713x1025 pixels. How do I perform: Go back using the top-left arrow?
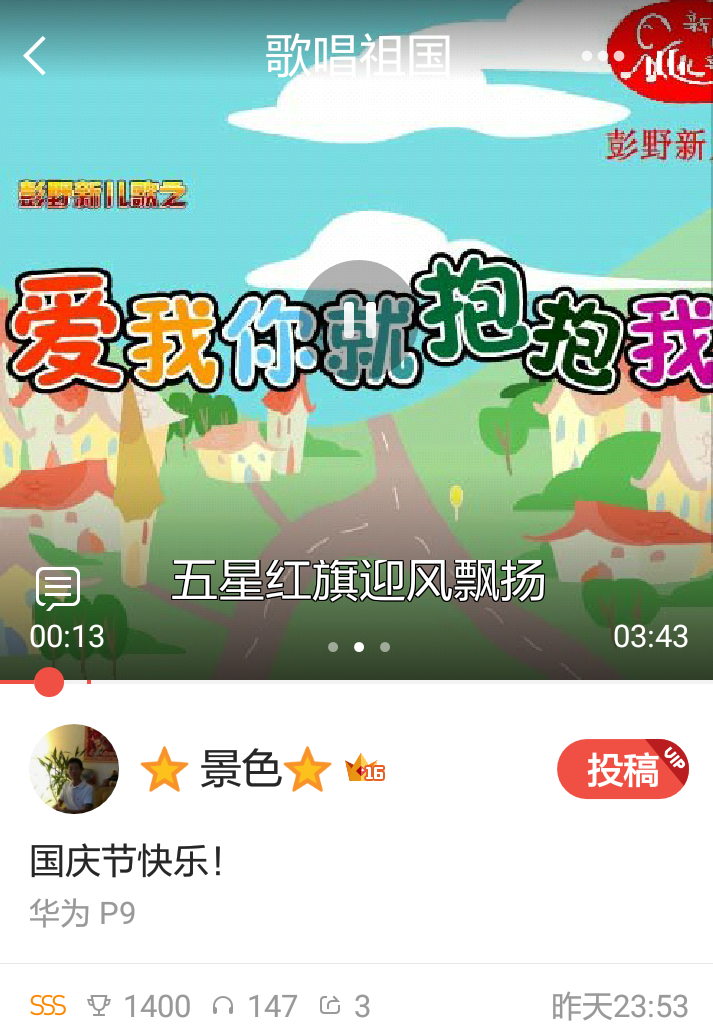tap(35, 56)
